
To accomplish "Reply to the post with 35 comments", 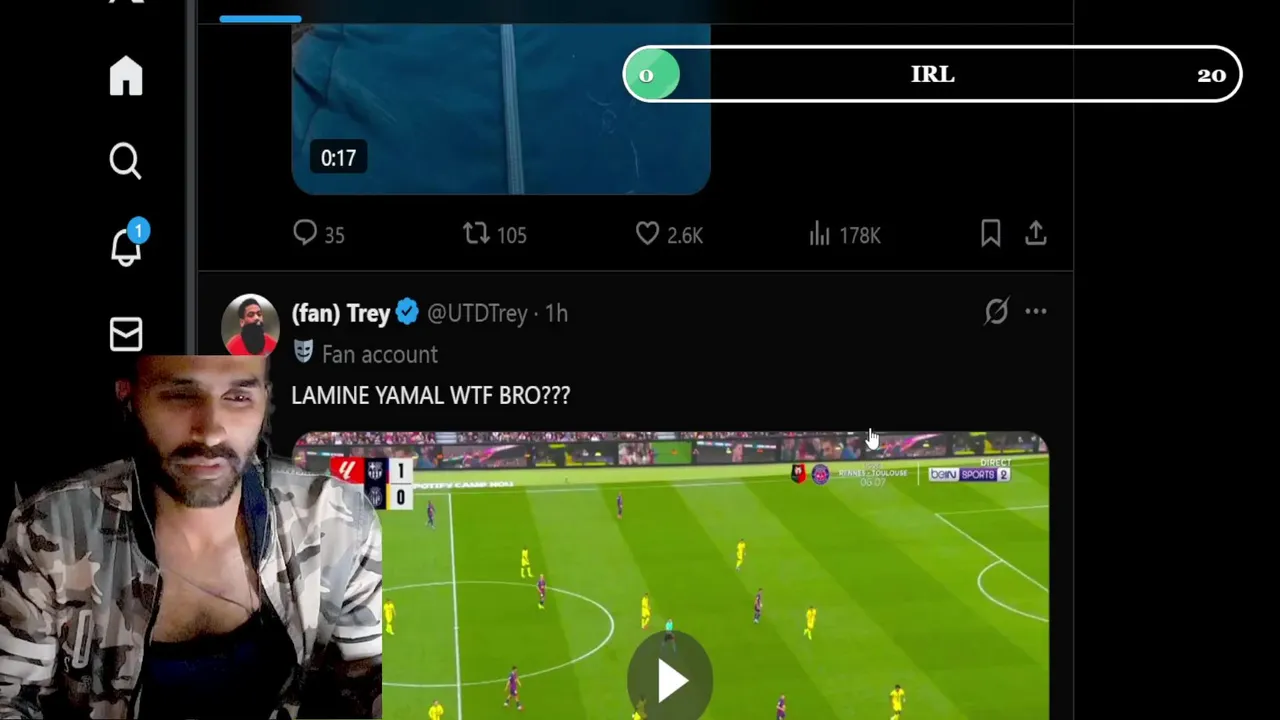I will tap(305, 234).
